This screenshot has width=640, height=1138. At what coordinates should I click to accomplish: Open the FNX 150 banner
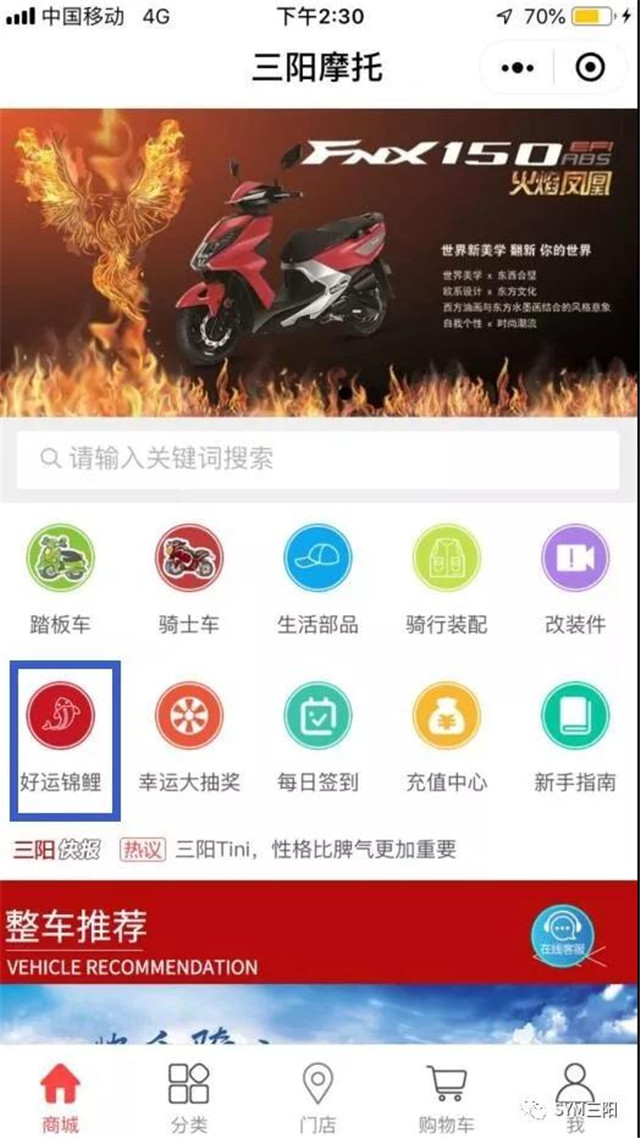pyautogui.click(x=320, y=262)
